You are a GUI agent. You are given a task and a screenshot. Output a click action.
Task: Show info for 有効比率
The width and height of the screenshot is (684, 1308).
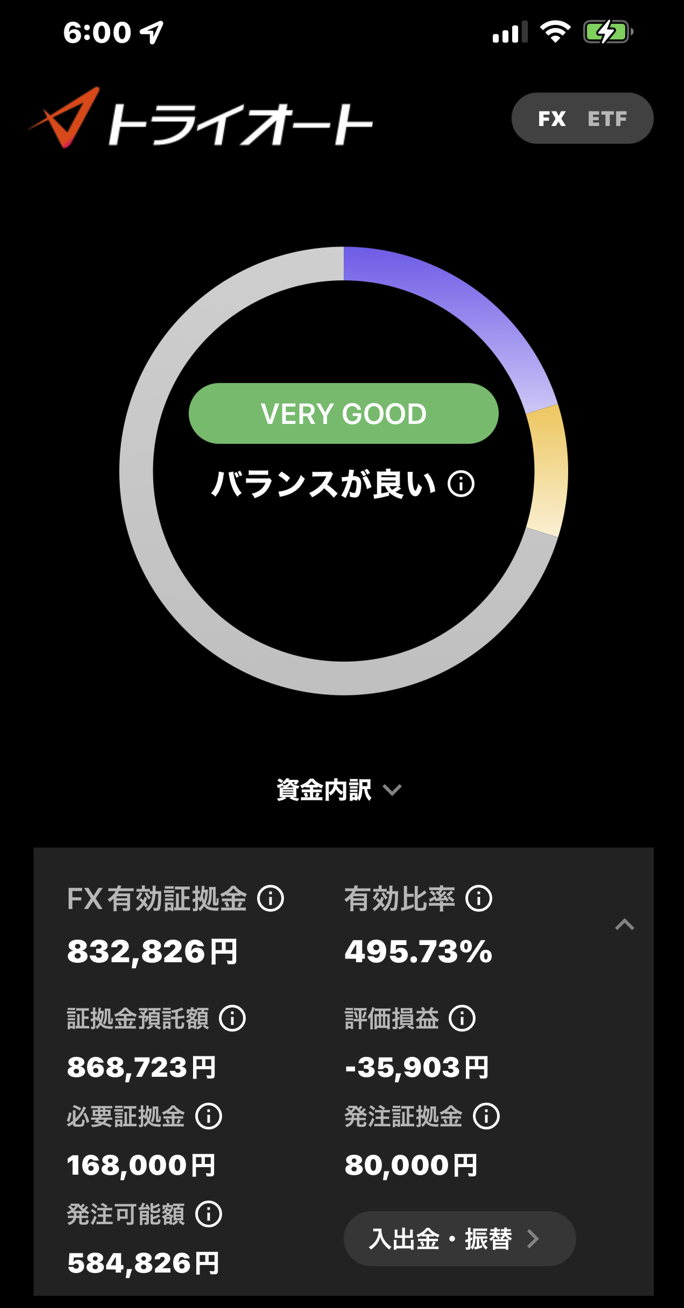pyautogui.click(x=479, y=898)
